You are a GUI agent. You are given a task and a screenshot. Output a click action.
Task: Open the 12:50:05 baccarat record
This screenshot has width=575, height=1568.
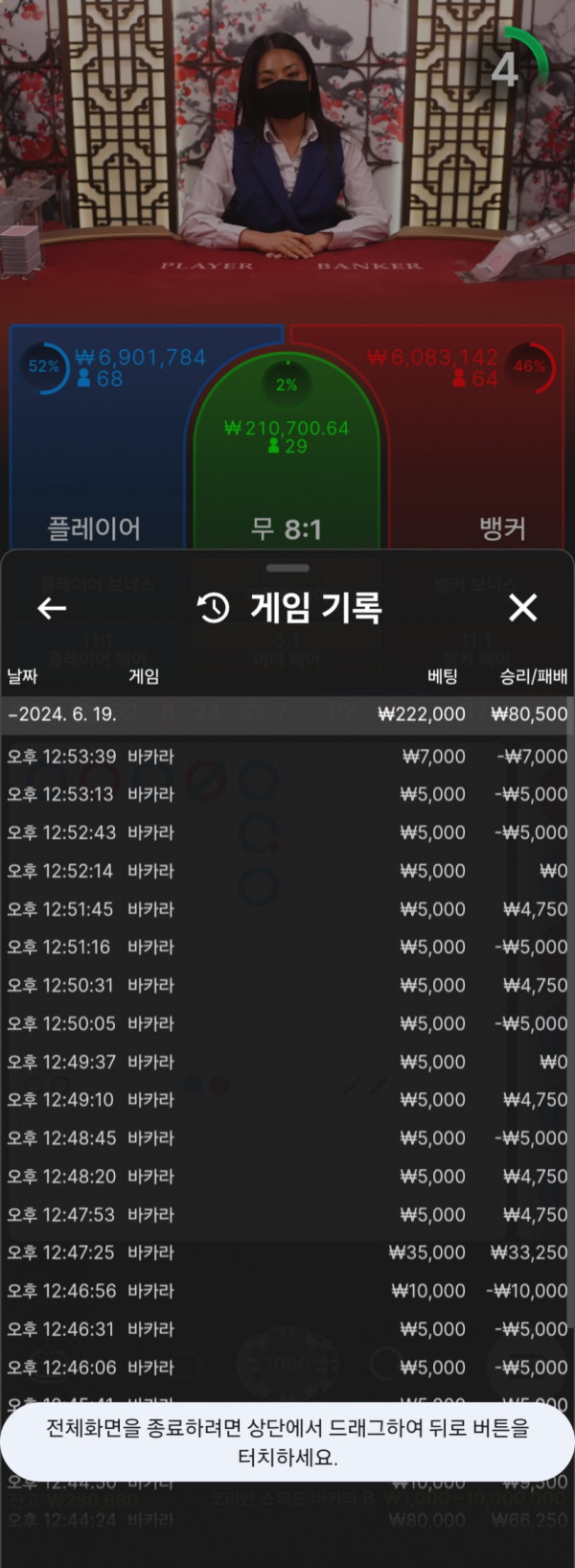[287, 1023]
